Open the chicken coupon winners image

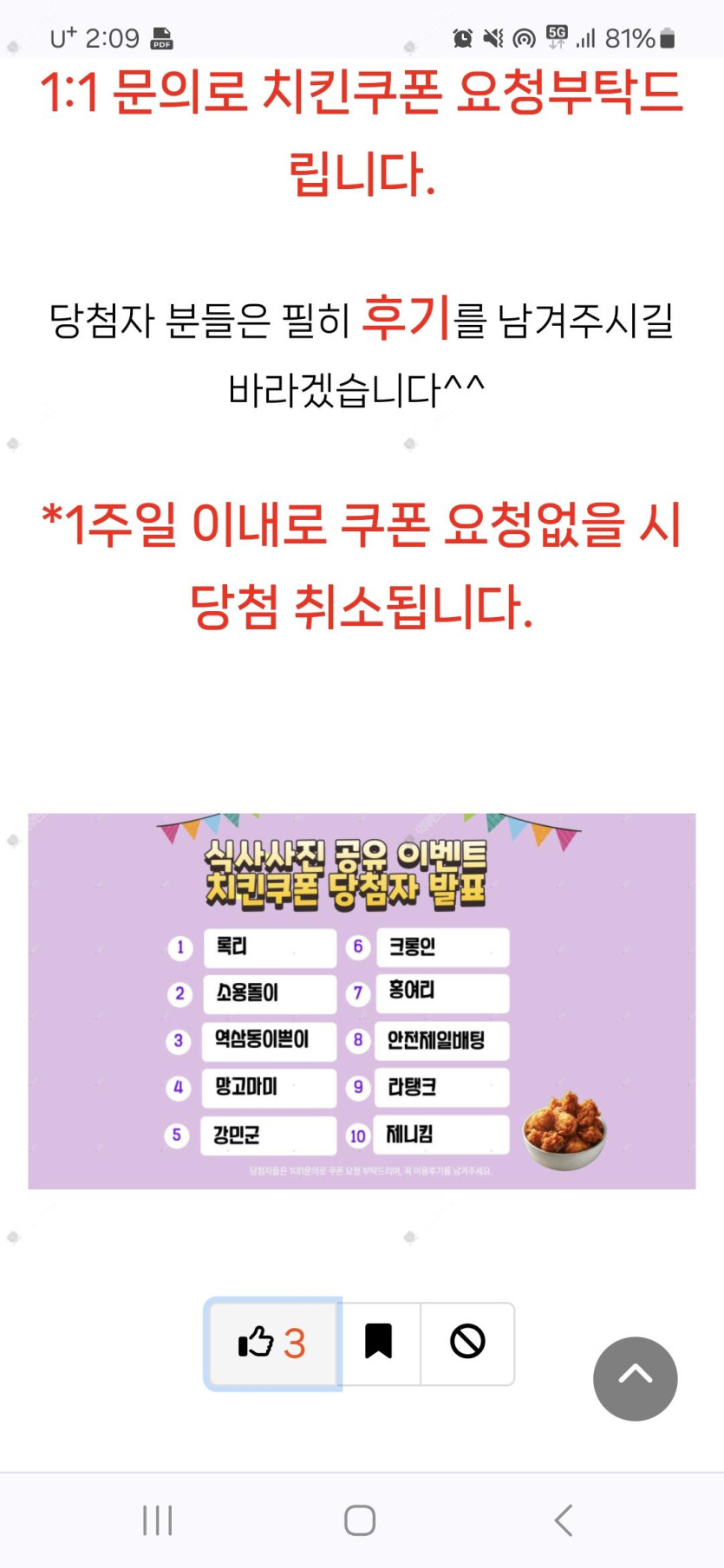[362, 1001]
